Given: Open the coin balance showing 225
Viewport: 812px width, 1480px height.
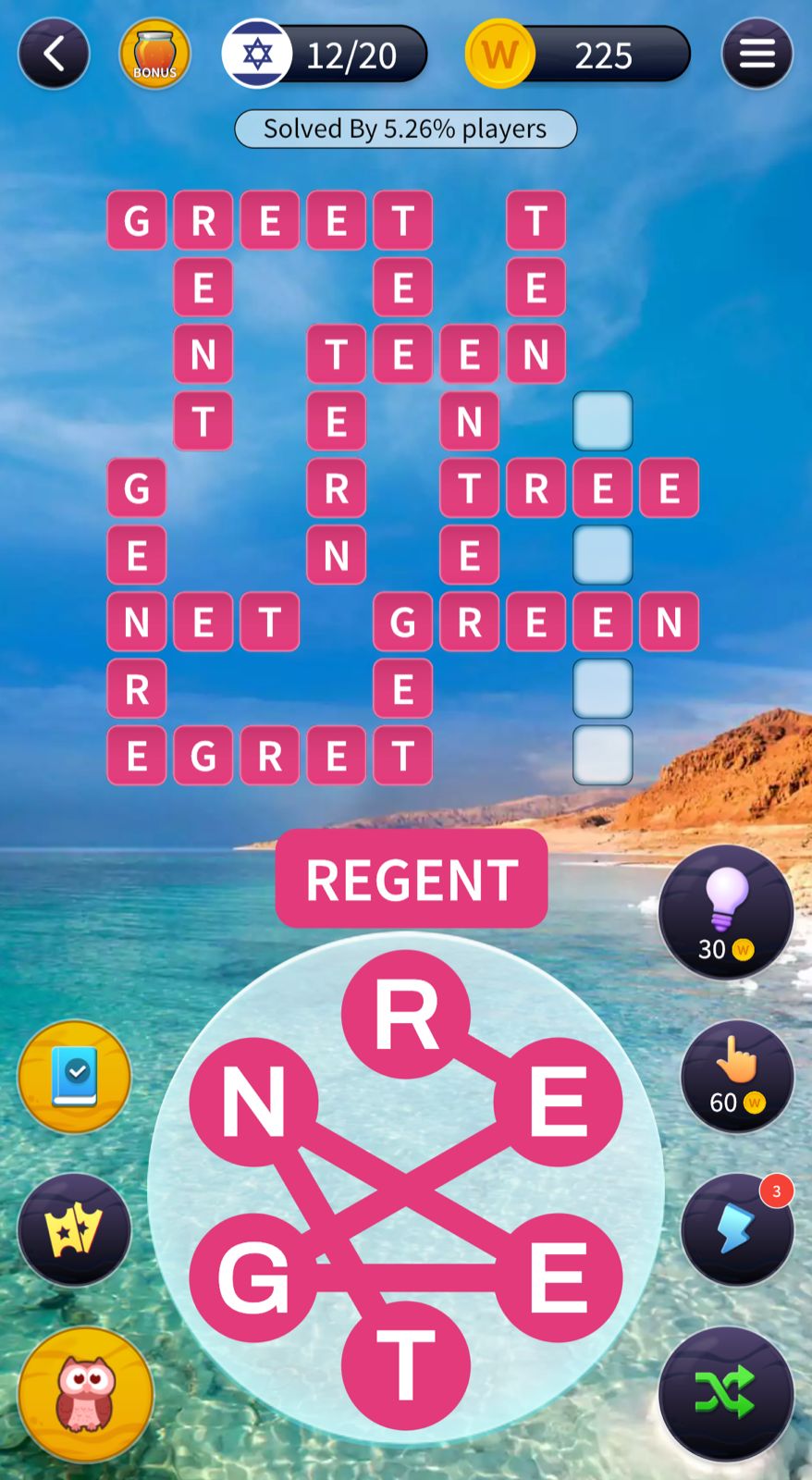Looking at the screenshot, I should (x=578, y=55).
